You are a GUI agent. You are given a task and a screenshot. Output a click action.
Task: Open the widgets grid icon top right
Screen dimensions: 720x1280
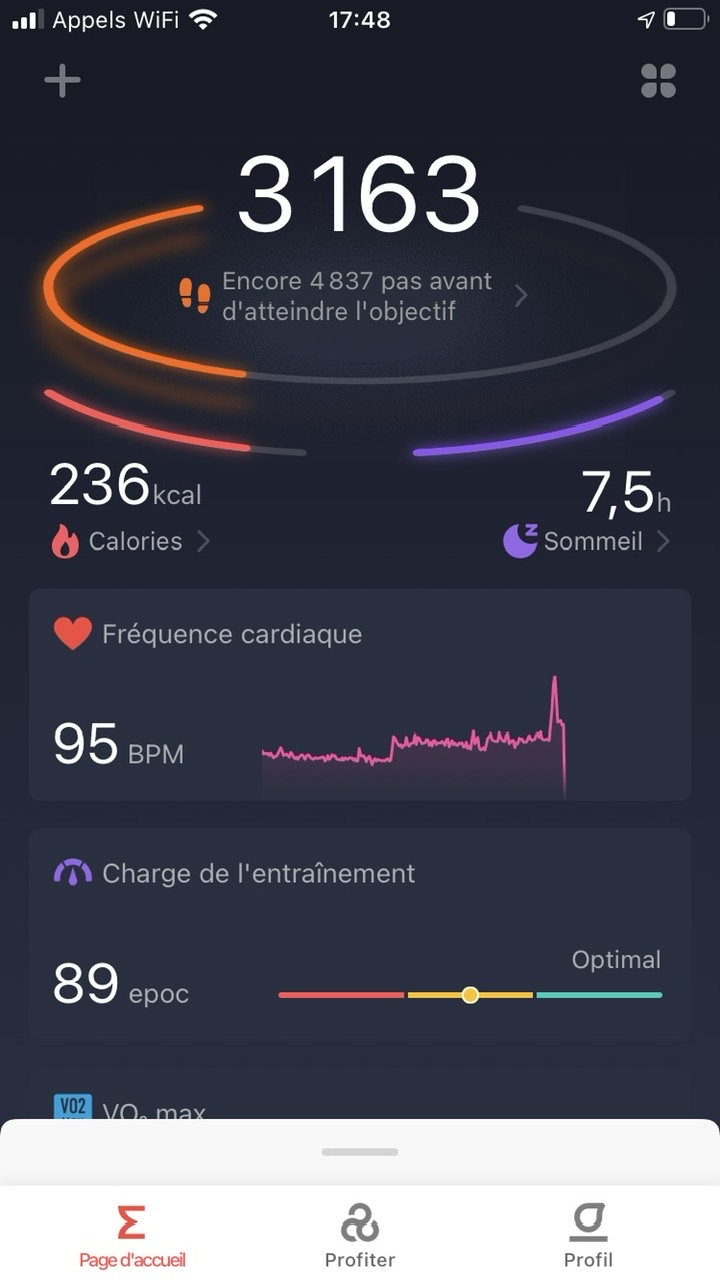[x=657, y=80]
